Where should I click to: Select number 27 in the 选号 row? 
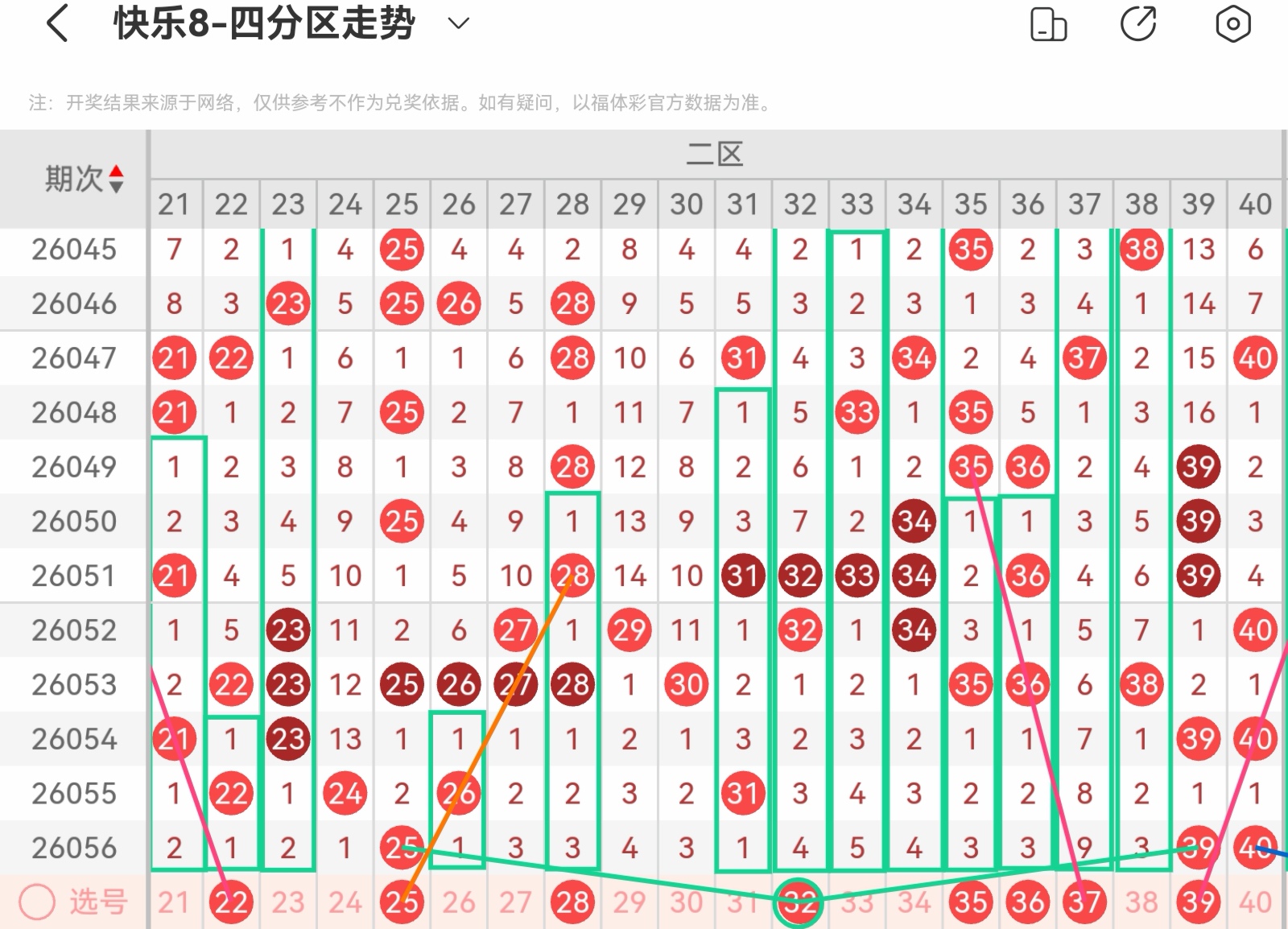tap(515, 902)
